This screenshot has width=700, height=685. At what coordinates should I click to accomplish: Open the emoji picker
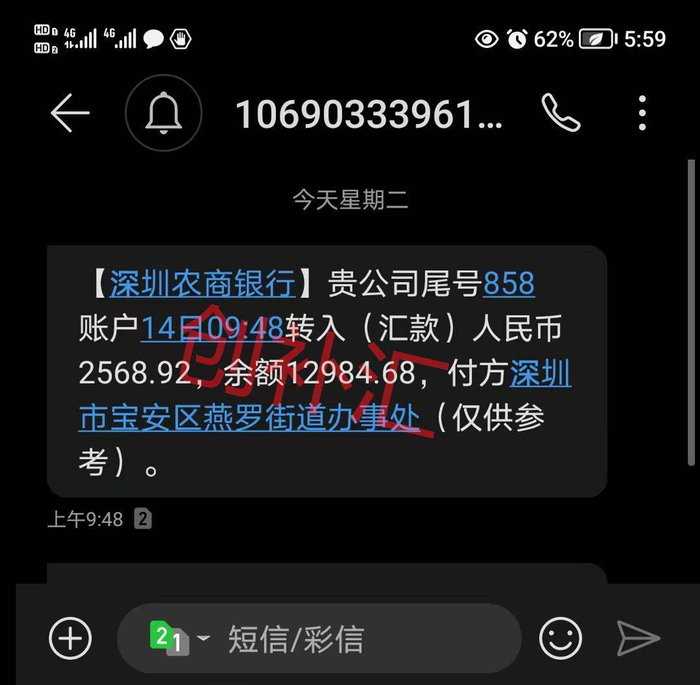pos(560,638)
